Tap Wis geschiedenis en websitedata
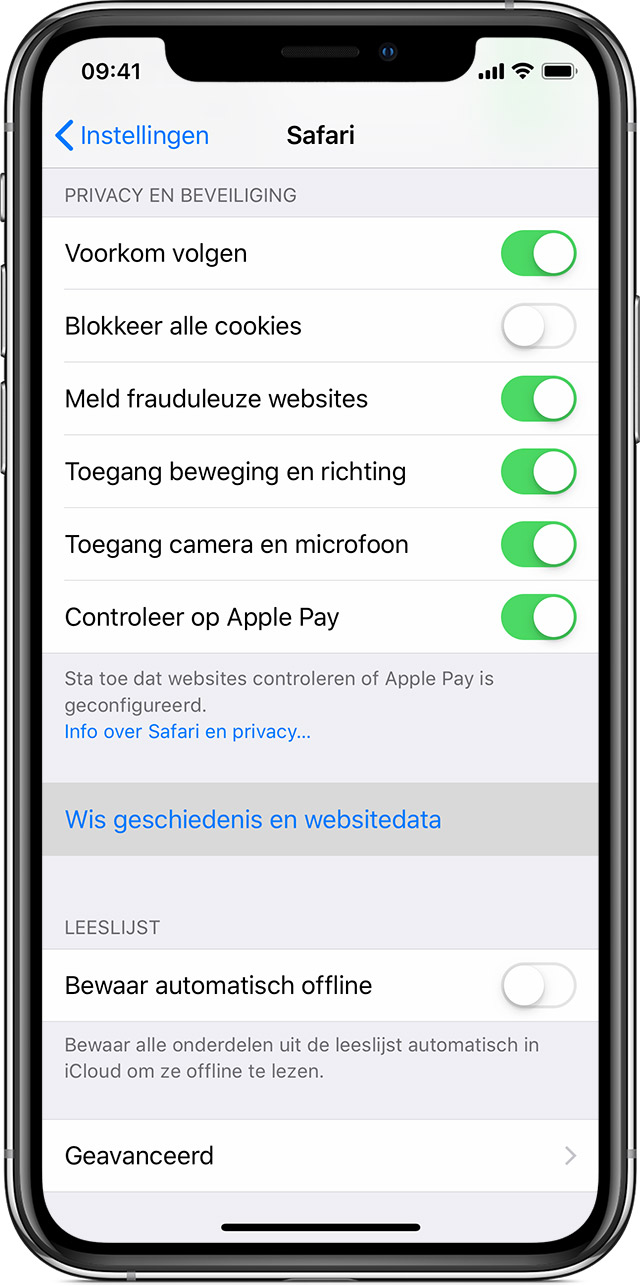Image resolution: width=640 pixels, height=1286 pixels. (320, 820)
